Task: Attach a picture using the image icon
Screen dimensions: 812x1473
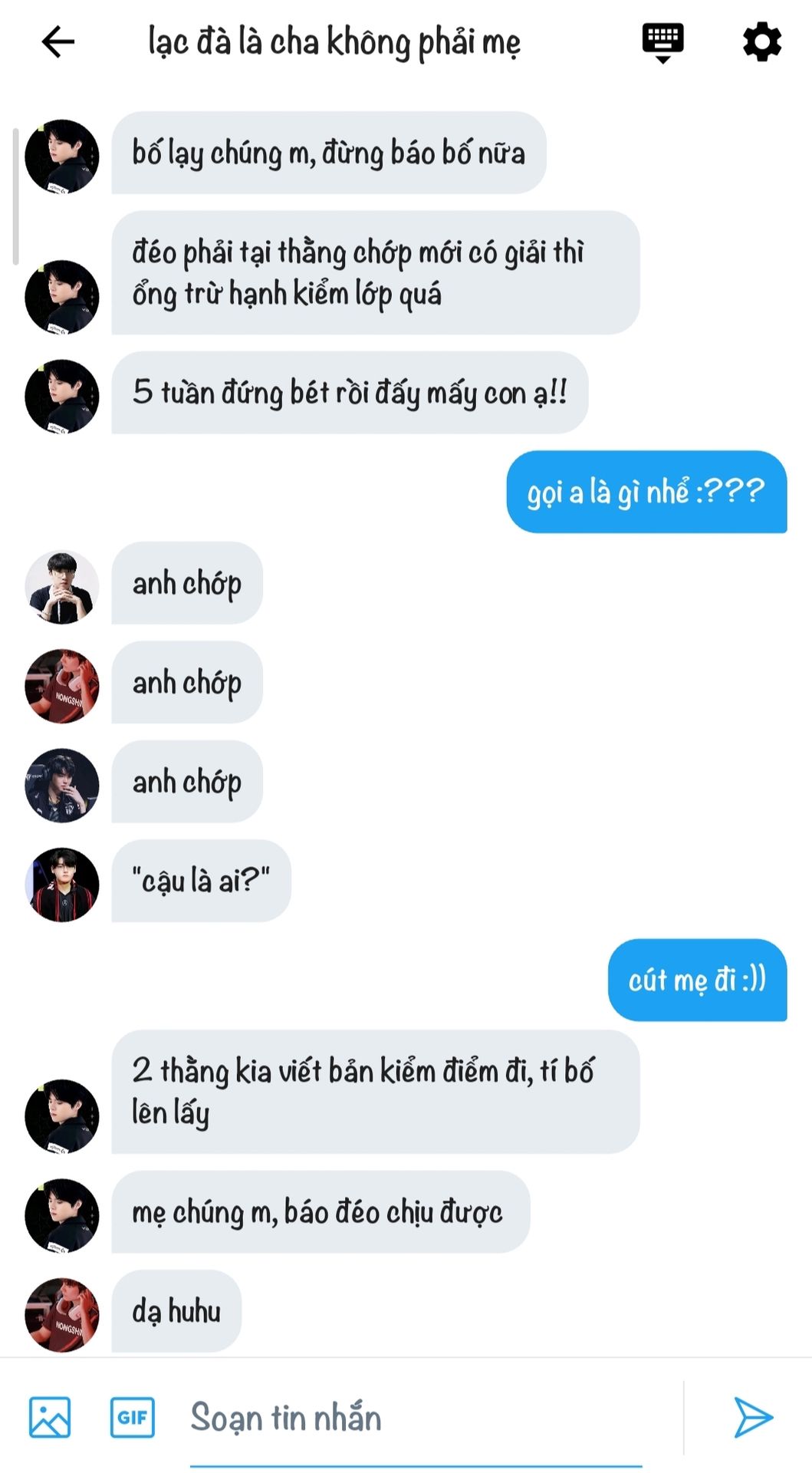Action: click(x=50, y=1416)
